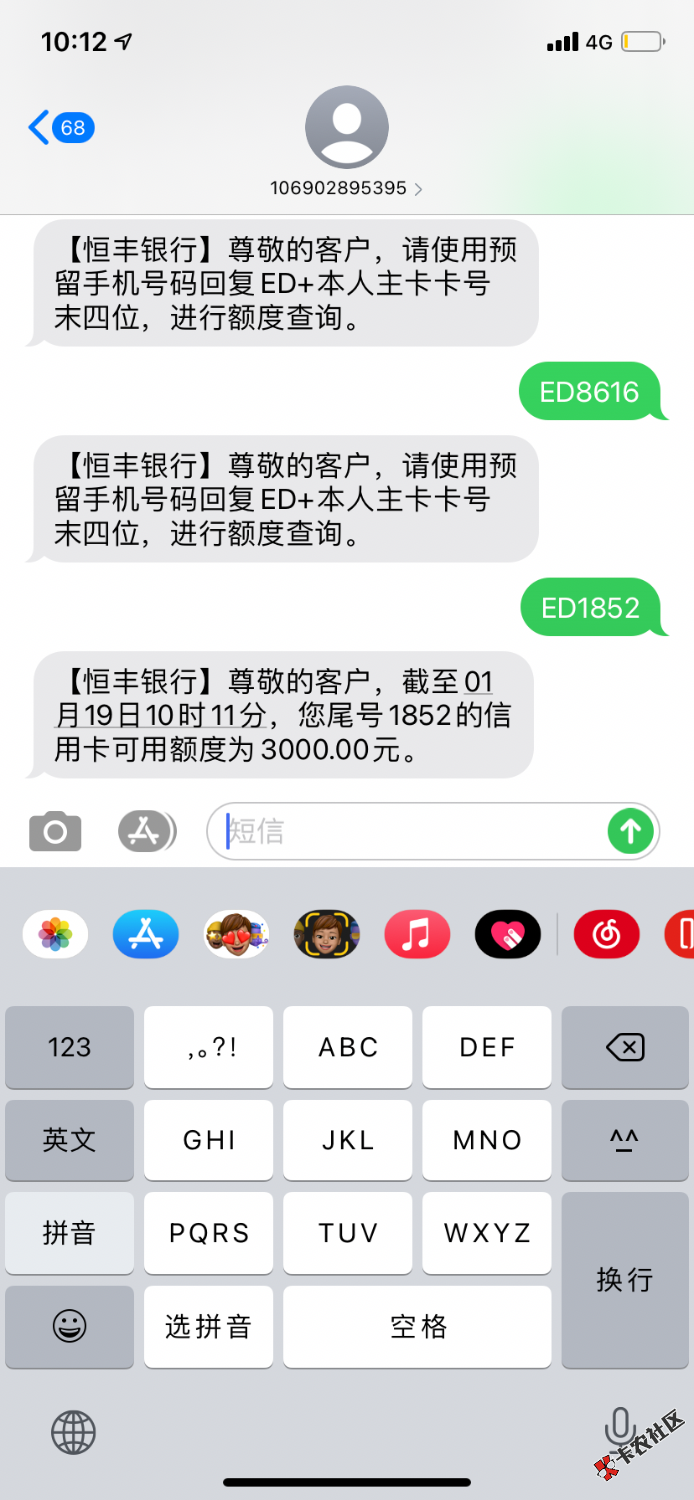
Task: Open Memoji stickers with heart eyes
Action: point(236,936)
